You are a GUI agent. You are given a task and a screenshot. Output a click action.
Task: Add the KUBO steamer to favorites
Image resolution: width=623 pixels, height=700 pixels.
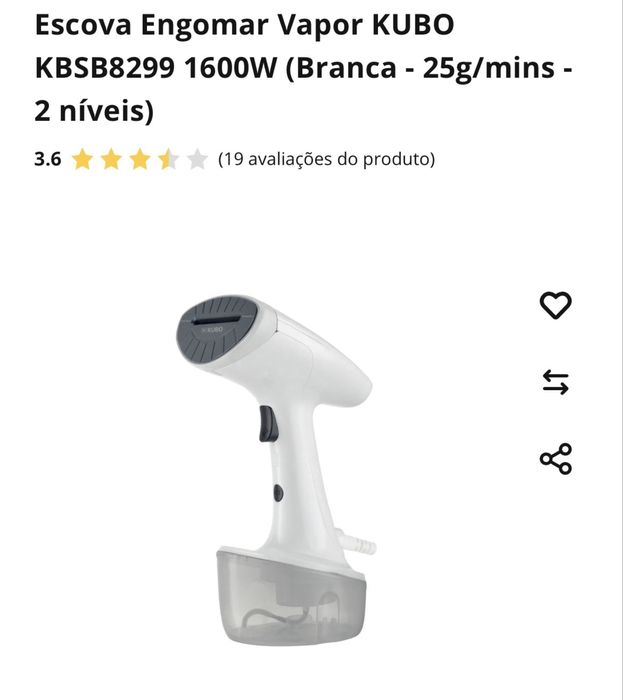click(x=555, y=305)
